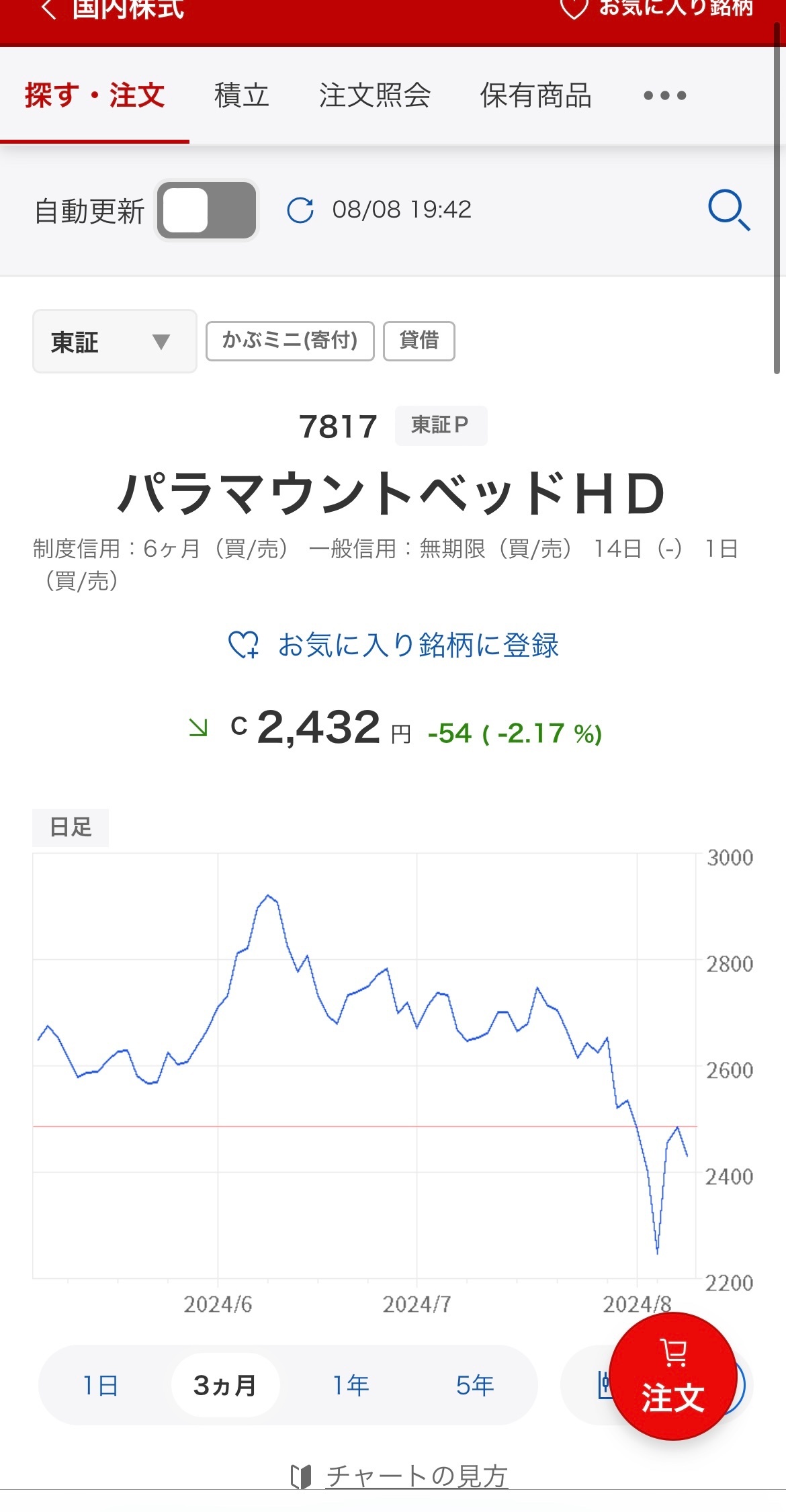
Task: Tap お気に入り銘柄に登録 link
Action: (x=394, y=645)
